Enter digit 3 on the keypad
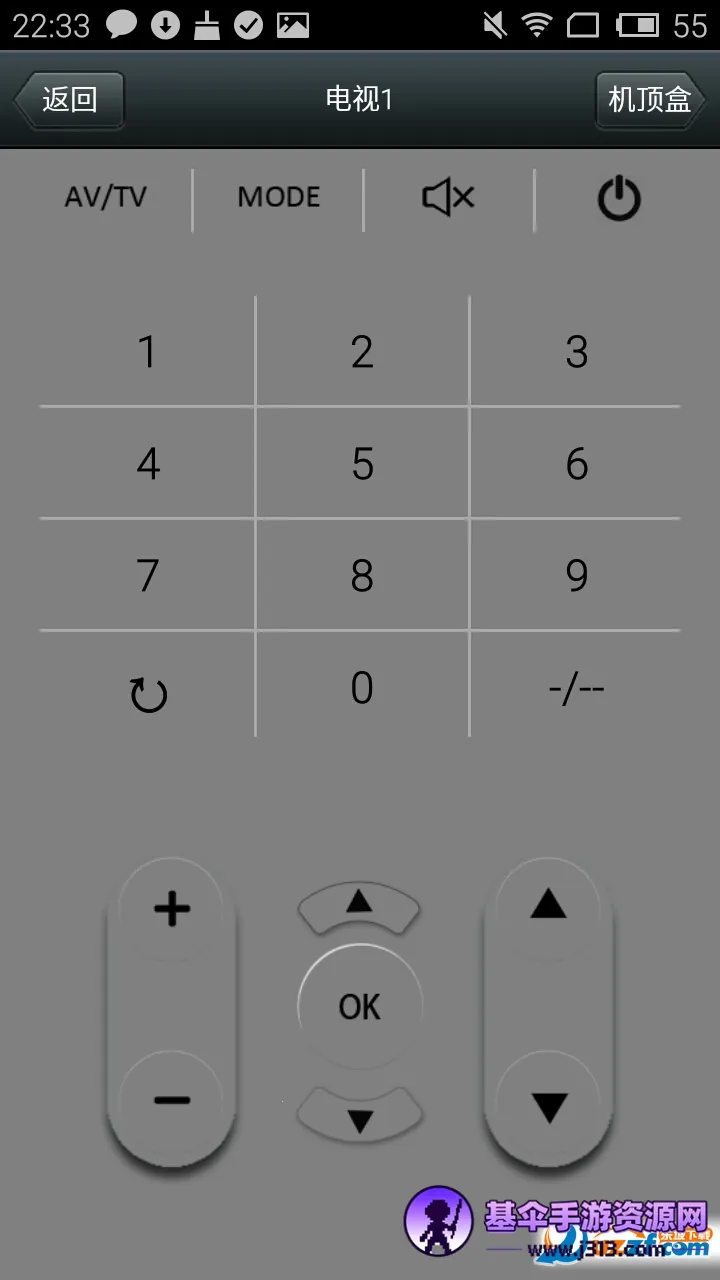Viewport: 720px width, 1280px height. pyautogui.click(x=577, y=352)
